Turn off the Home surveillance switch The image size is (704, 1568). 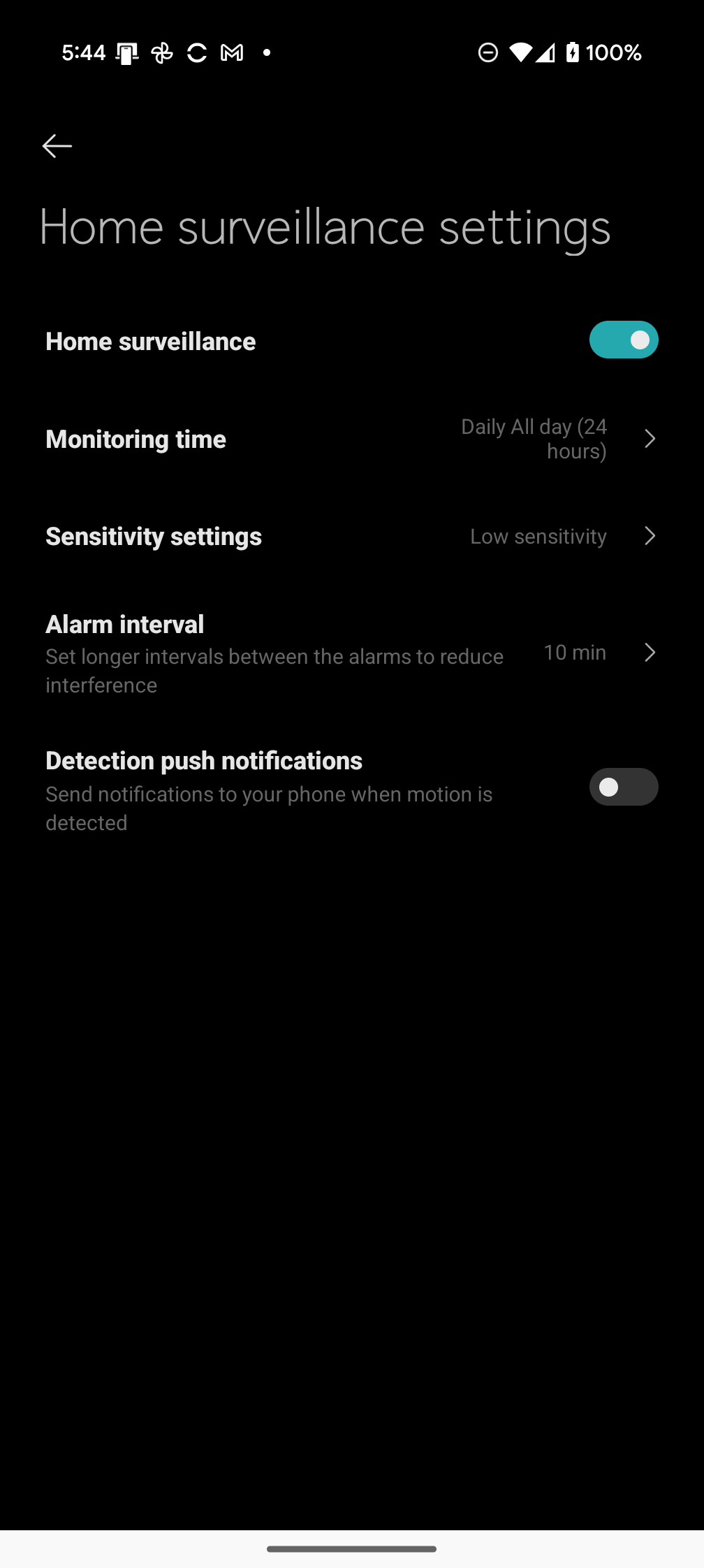[x=623, y=340]
